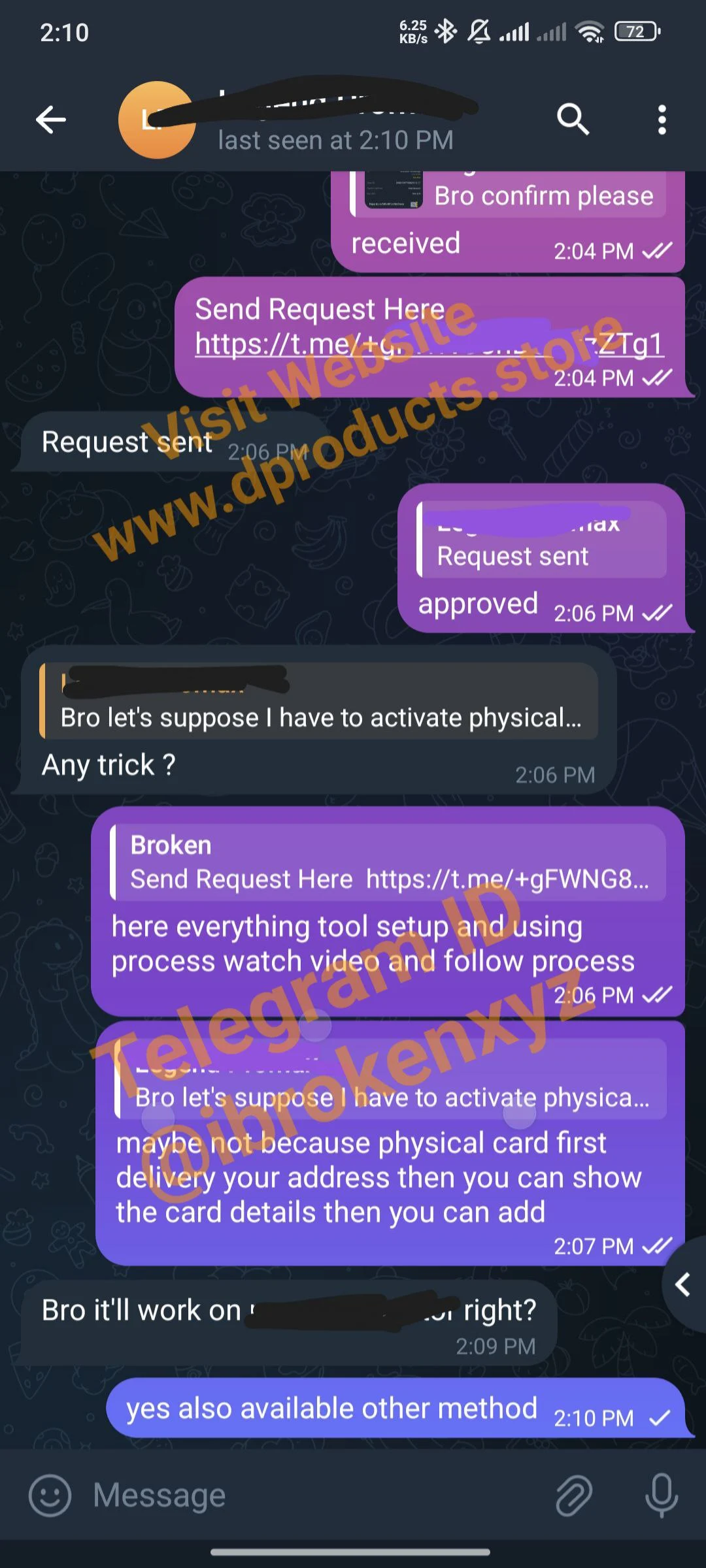Jump to quoted message above "approved"

click(x=541, y=540)
